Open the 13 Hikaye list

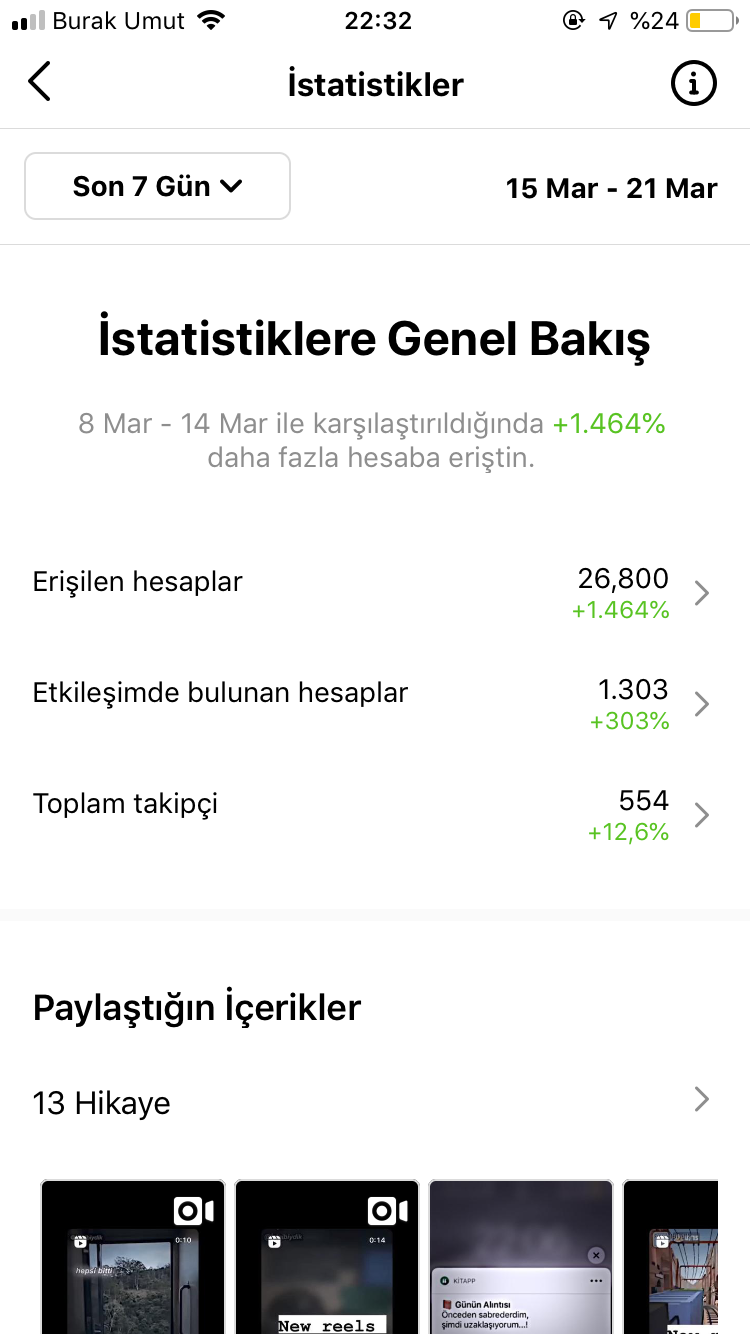[x=375, y=1102]
